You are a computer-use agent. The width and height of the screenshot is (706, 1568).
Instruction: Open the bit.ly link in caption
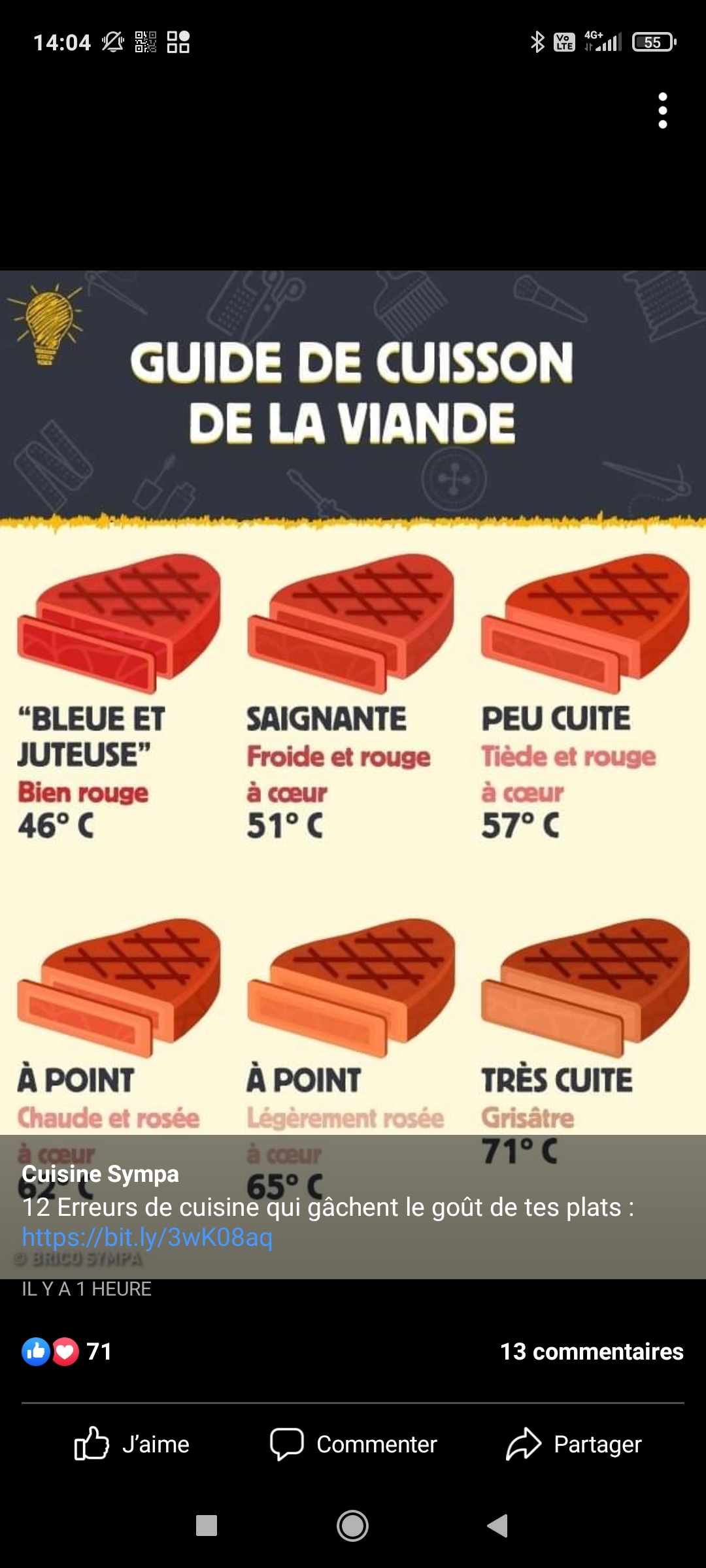tap(147, 1237)
